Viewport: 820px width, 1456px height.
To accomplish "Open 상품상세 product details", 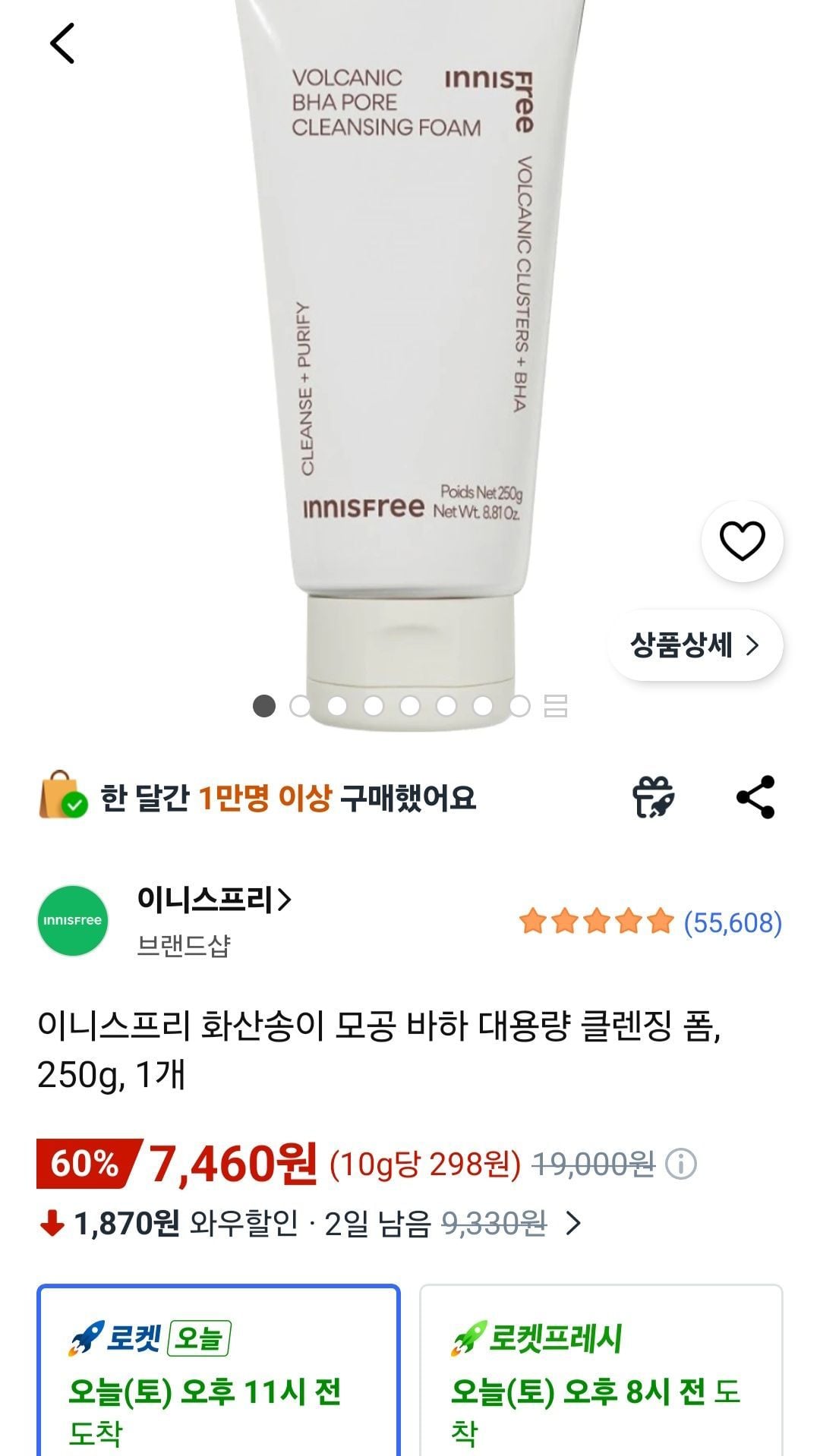I will click(x=695, y=645).
